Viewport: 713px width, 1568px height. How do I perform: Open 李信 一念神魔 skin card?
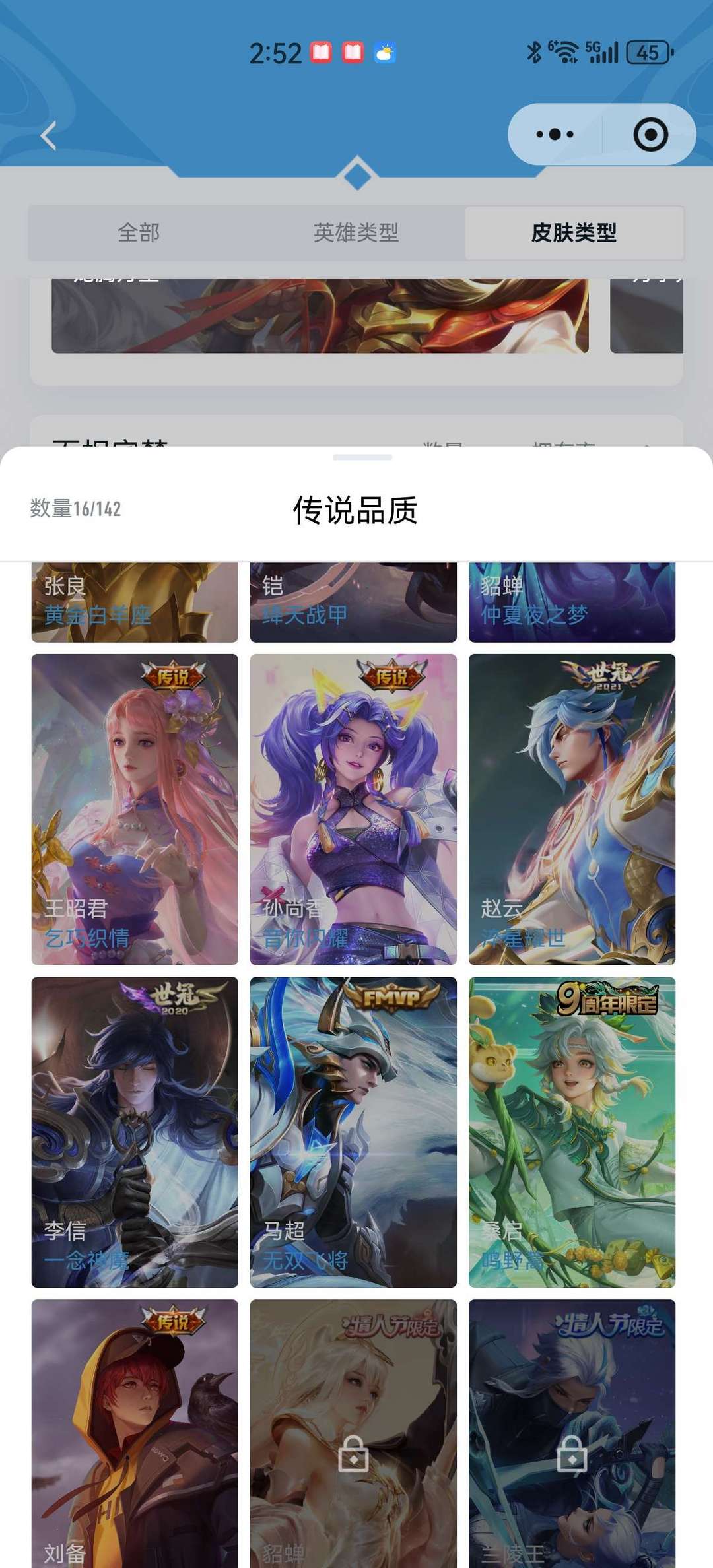pyautogui.click(x=135, y=1132)
